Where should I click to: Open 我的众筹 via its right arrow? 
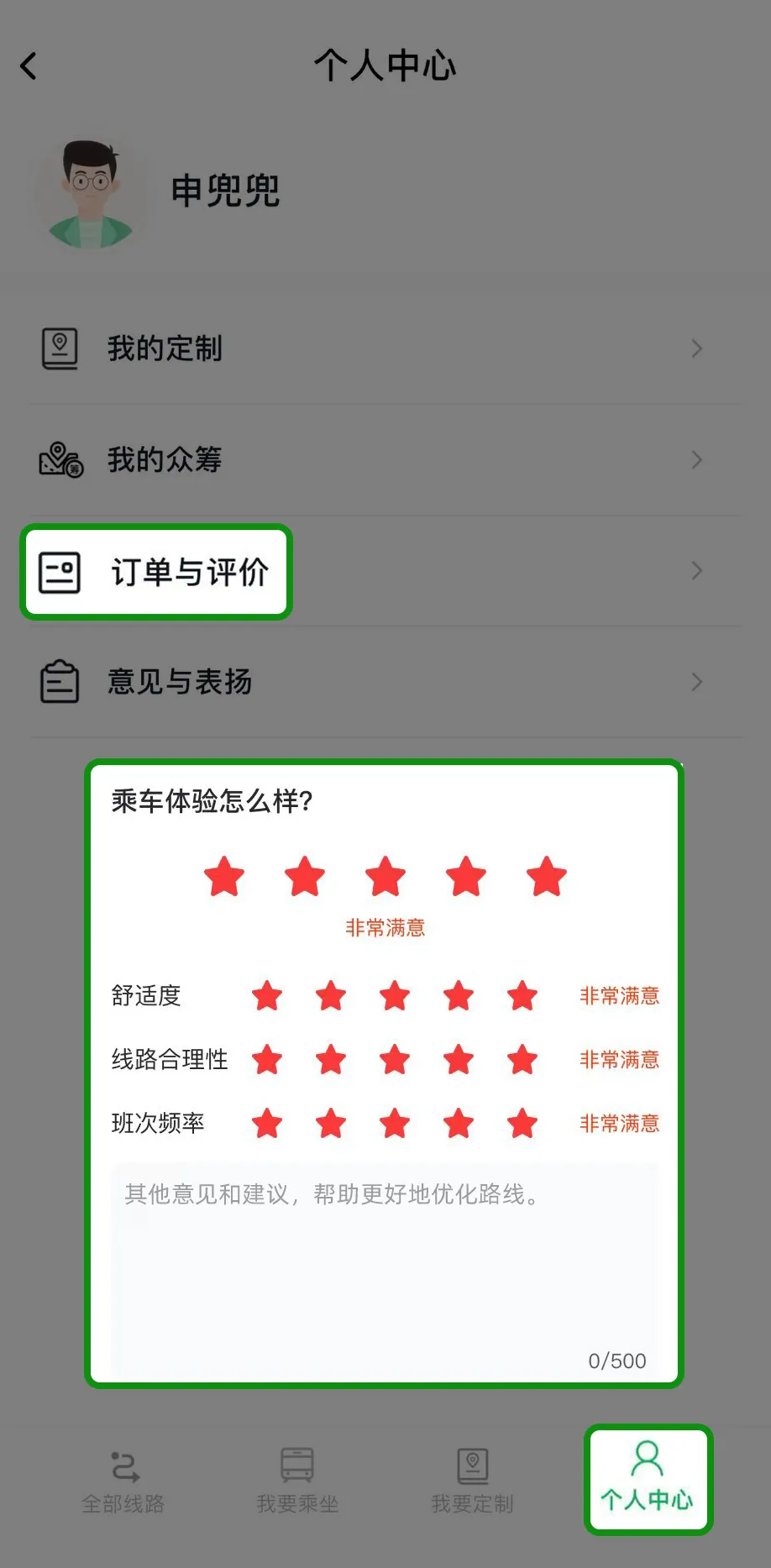696,459
